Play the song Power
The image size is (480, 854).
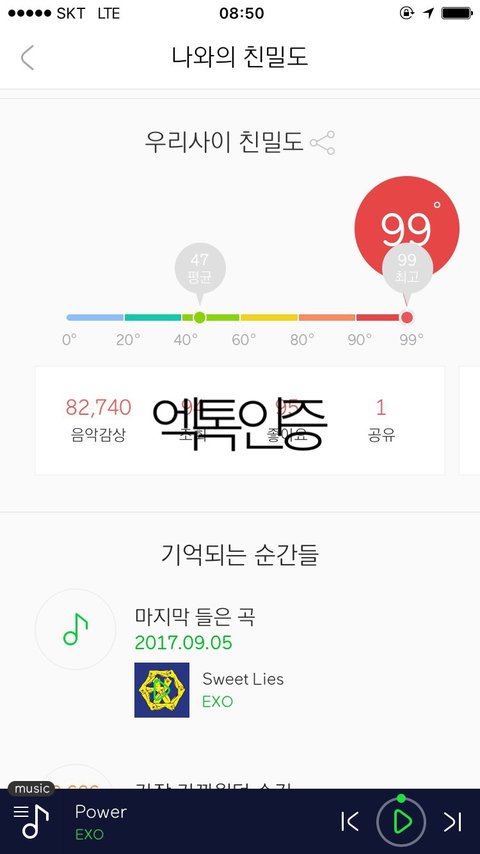tap(402, 821)
